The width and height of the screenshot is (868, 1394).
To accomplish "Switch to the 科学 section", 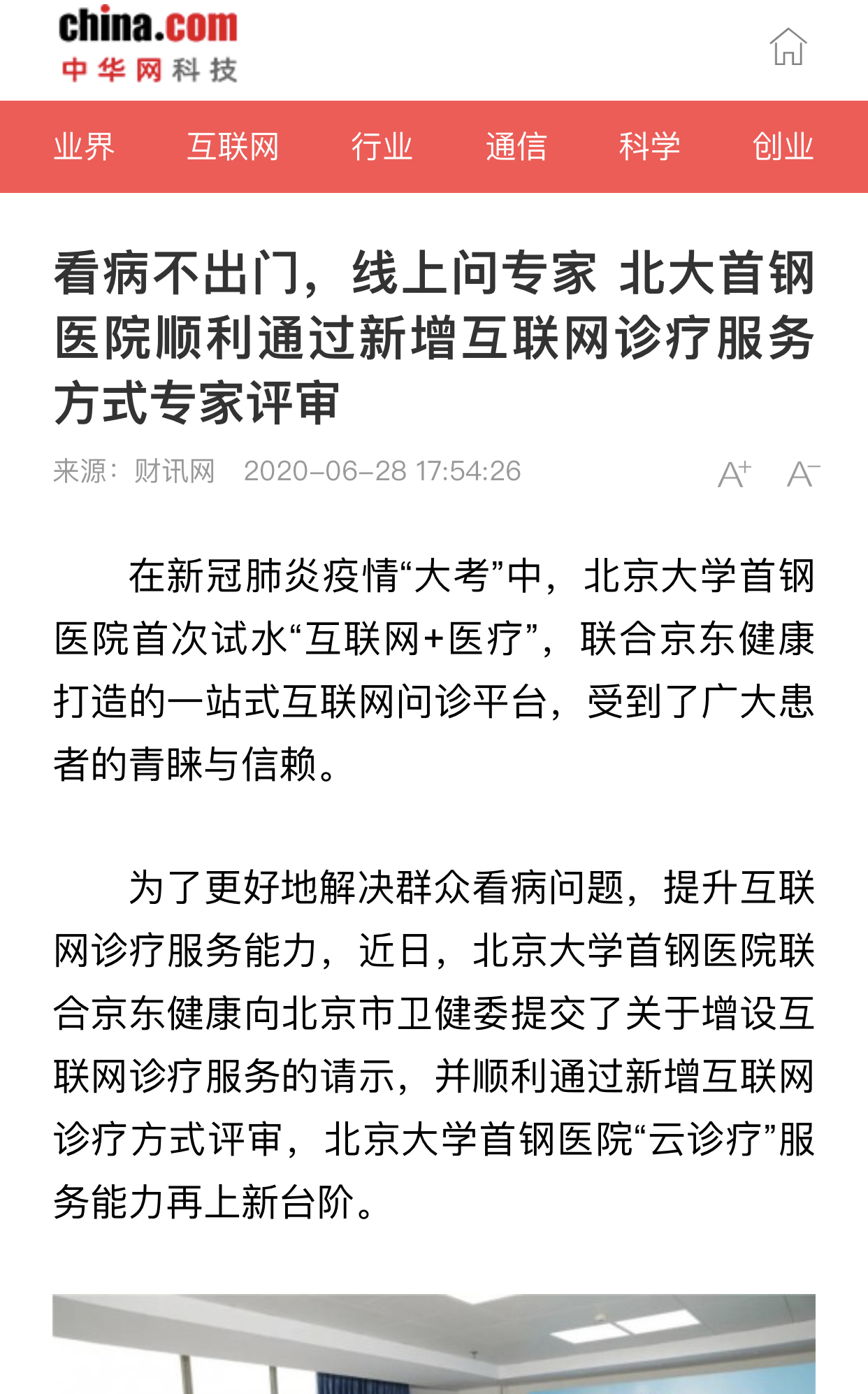I will pos(649,147).
